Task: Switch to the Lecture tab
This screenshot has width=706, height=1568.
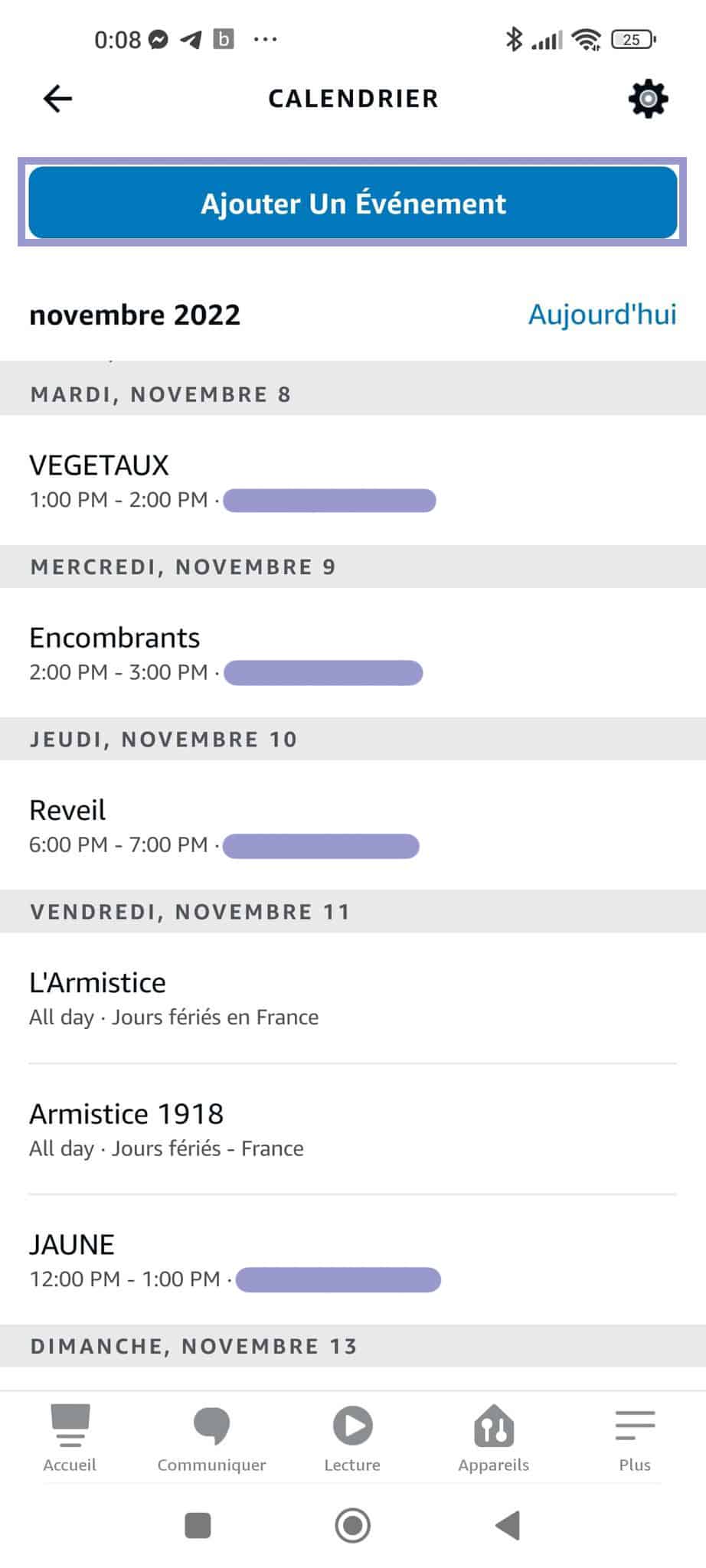Action: pyautogui.click(x=352, y=1438)
